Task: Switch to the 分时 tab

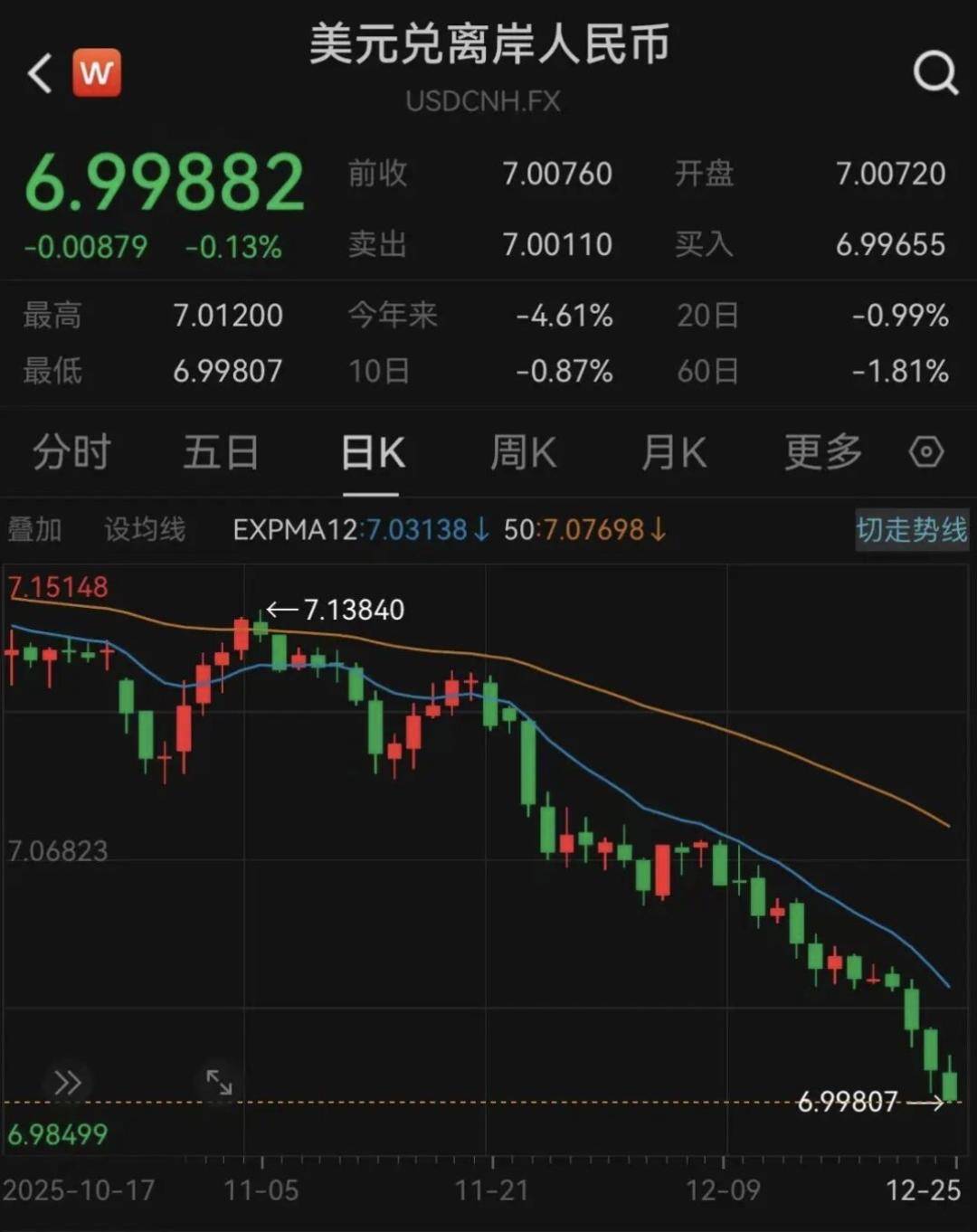Action: click(x=71, y=452)
